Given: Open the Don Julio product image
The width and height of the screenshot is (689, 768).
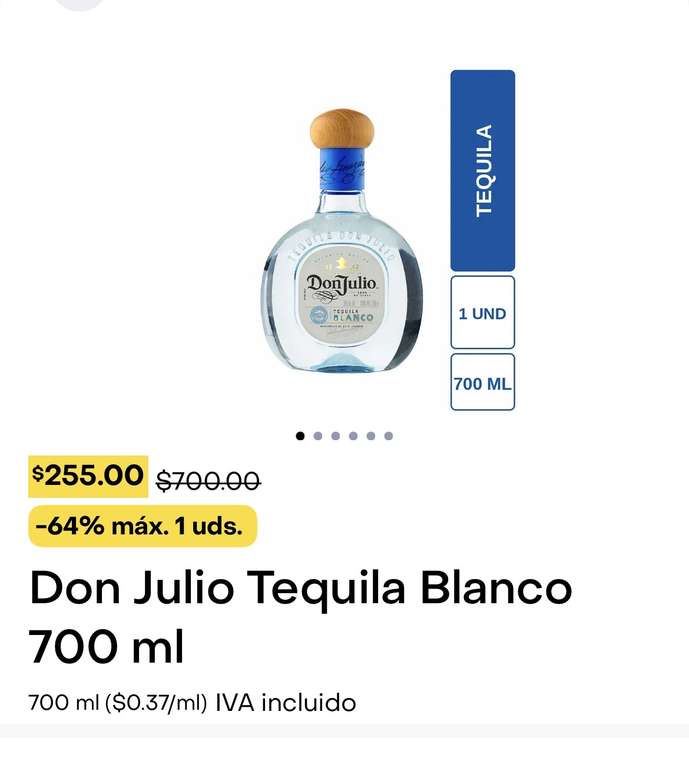Looking at the screenshot, I should (342, 241).
